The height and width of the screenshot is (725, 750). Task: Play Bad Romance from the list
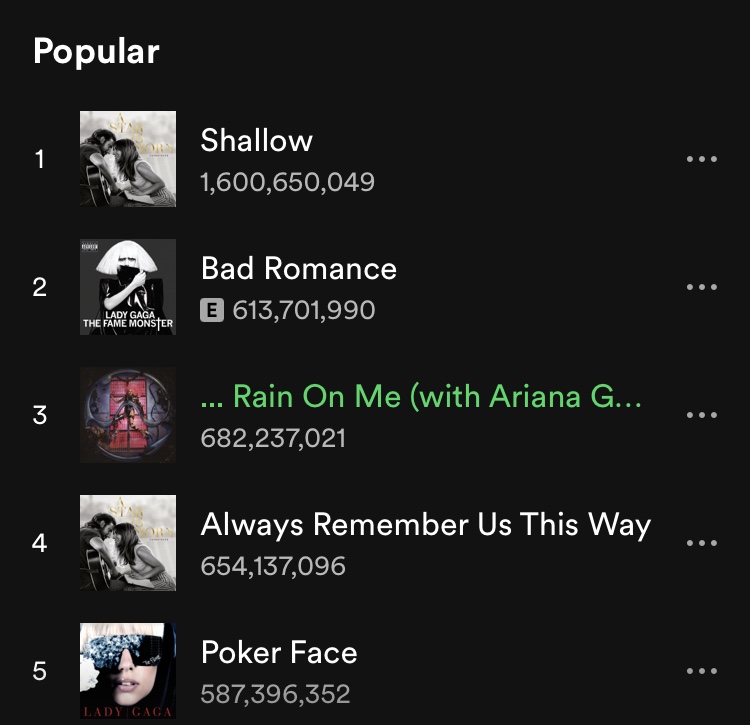[298, 269]
